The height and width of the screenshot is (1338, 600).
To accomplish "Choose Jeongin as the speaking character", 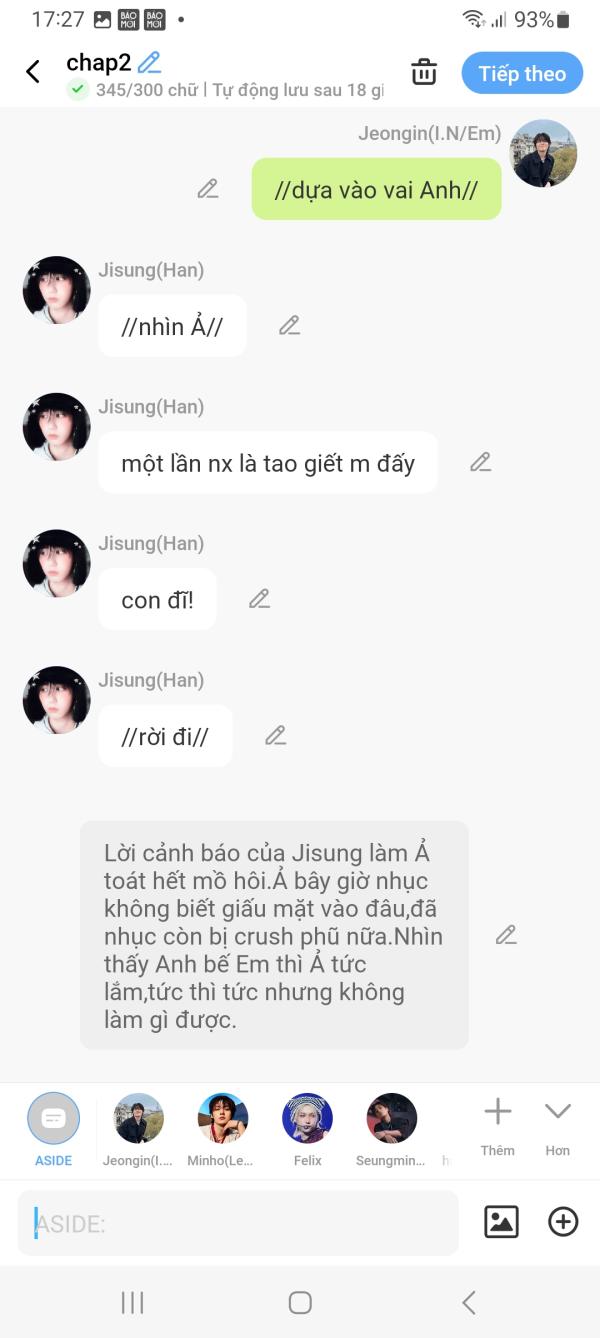I will coord(138,1127).
